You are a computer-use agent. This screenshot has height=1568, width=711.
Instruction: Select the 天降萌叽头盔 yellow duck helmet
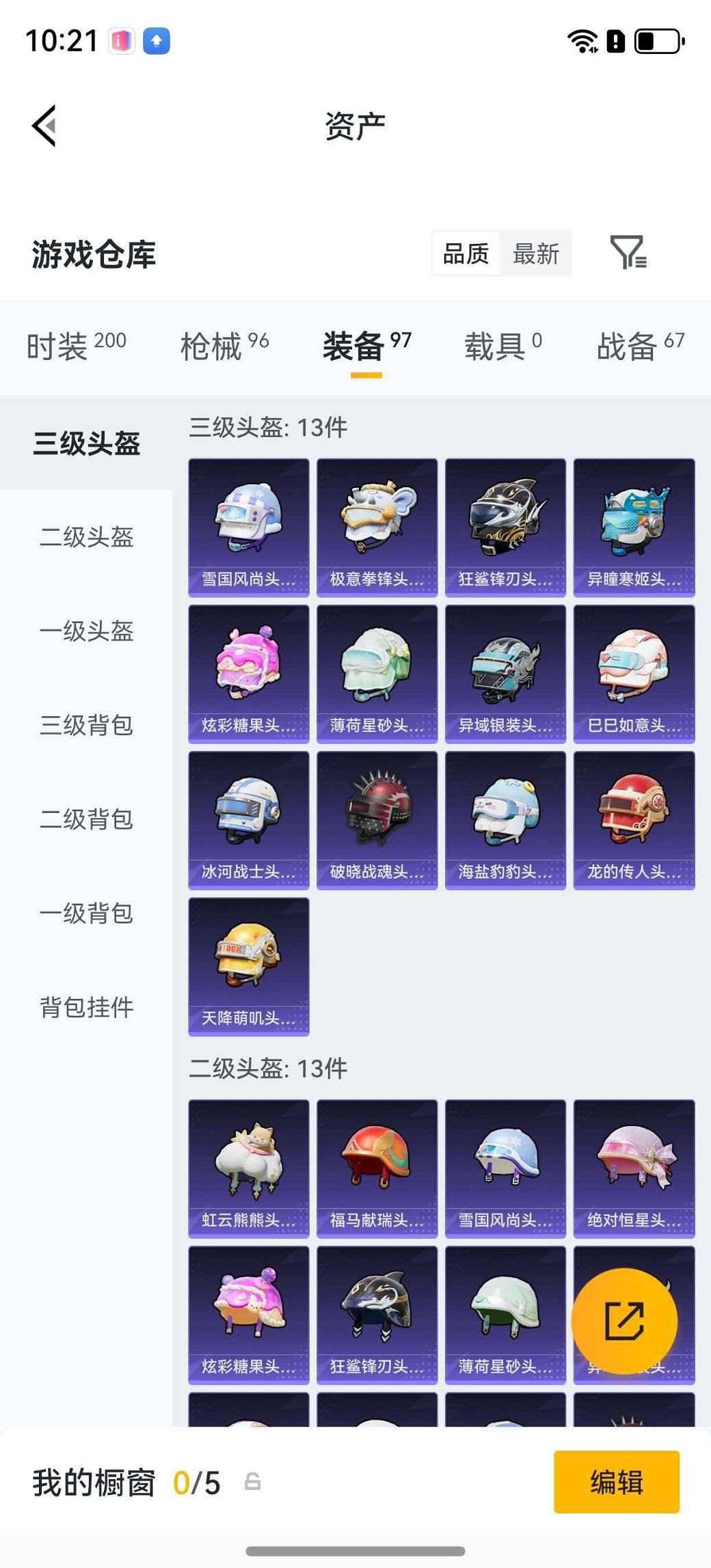pyautogui.click(x=248, y=963)
